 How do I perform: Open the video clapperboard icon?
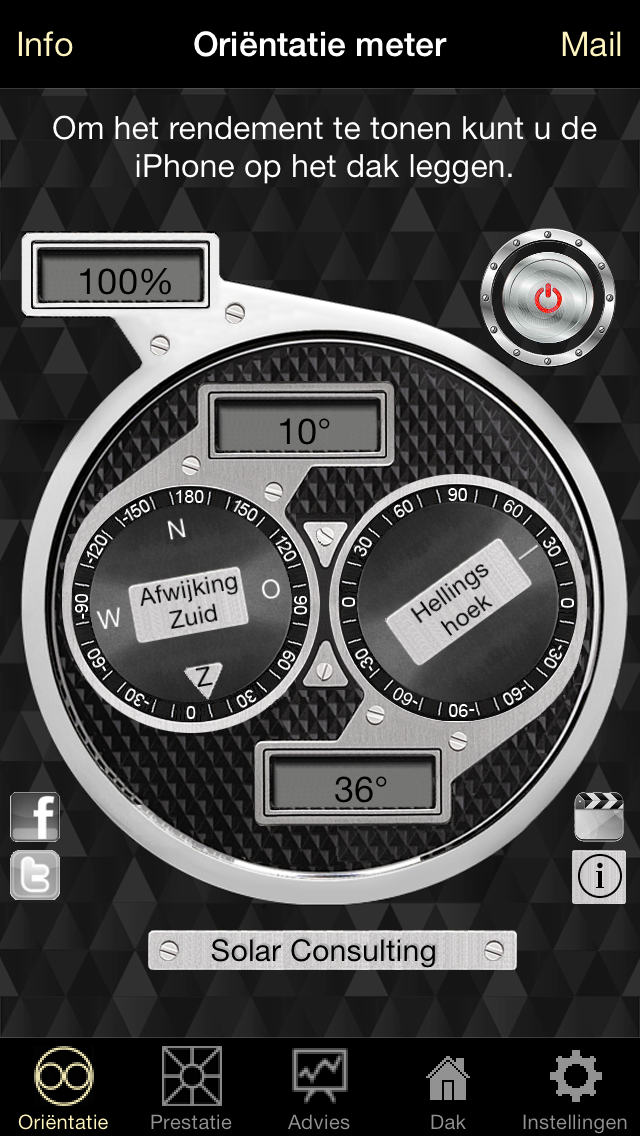pyautogui.click(x=598, y=817)
